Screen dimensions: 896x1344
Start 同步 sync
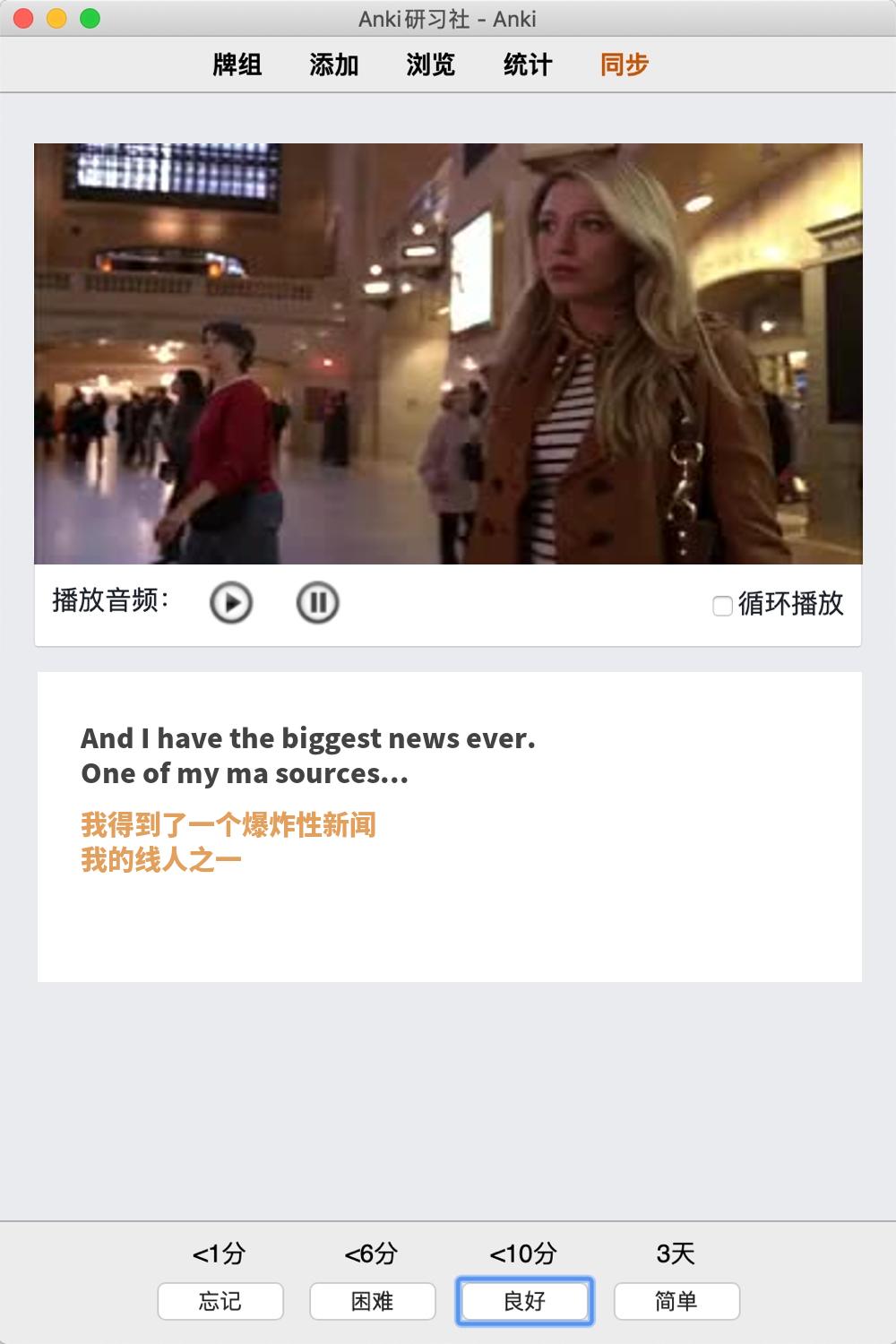pos(625,65)
